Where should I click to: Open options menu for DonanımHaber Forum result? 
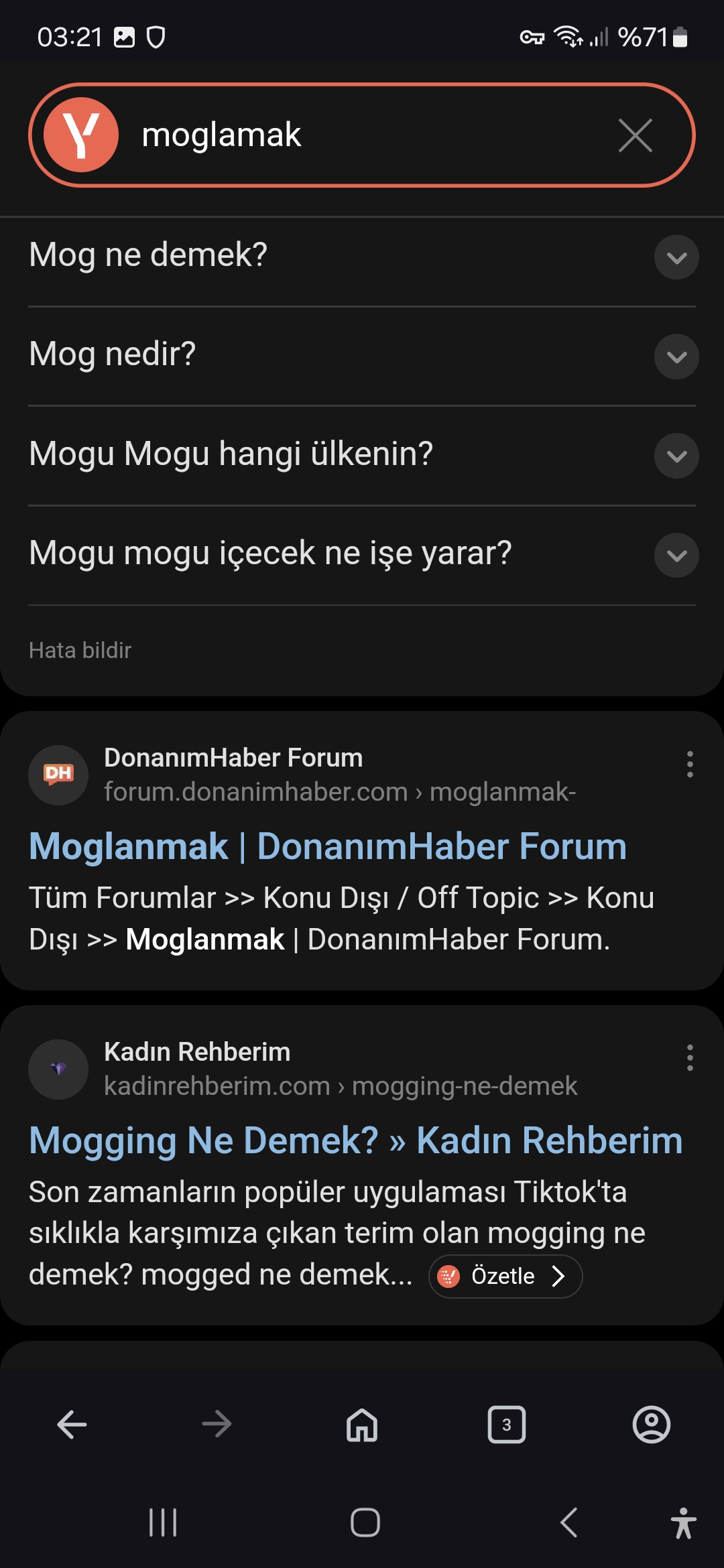coord(690,764)
